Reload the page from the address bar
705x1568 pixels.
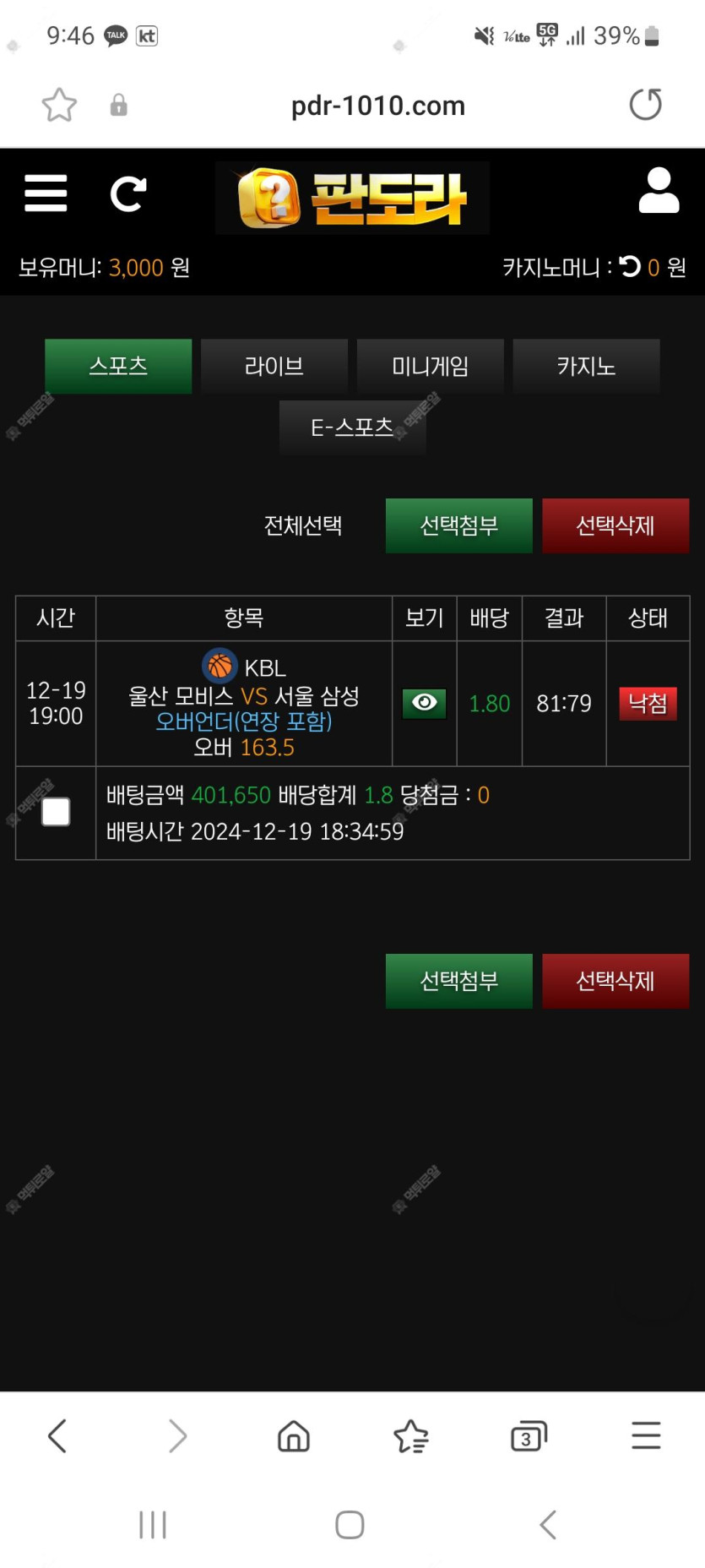(x=645, y=105)
